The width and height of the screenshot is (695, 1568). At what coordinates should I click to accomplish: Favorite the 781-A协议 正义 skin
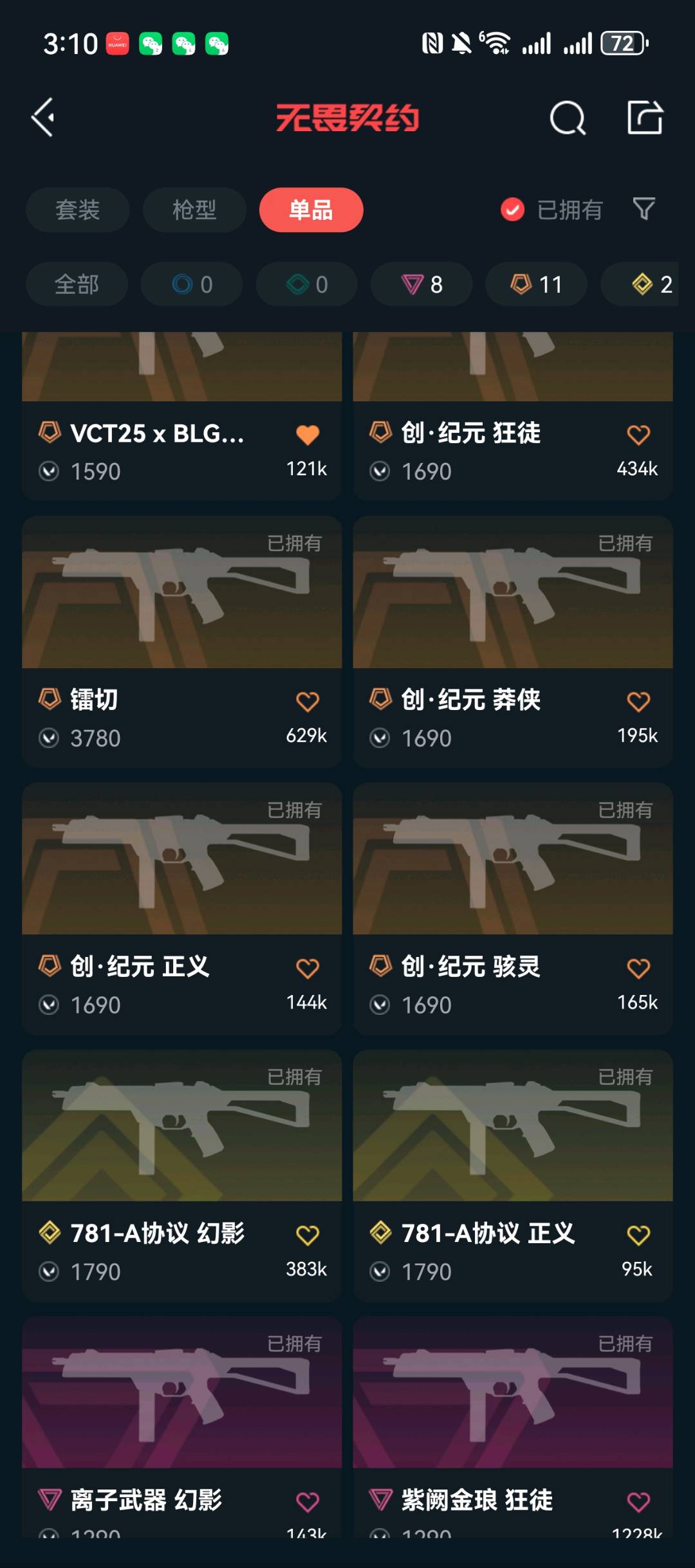638,1235
